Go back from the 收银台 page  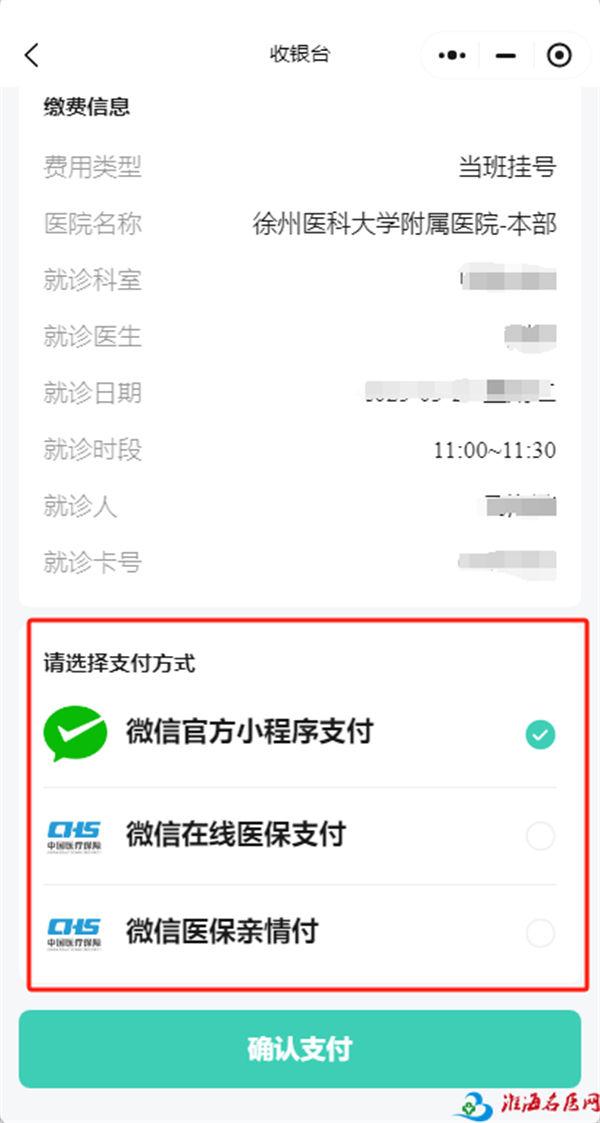click(32, 55)
